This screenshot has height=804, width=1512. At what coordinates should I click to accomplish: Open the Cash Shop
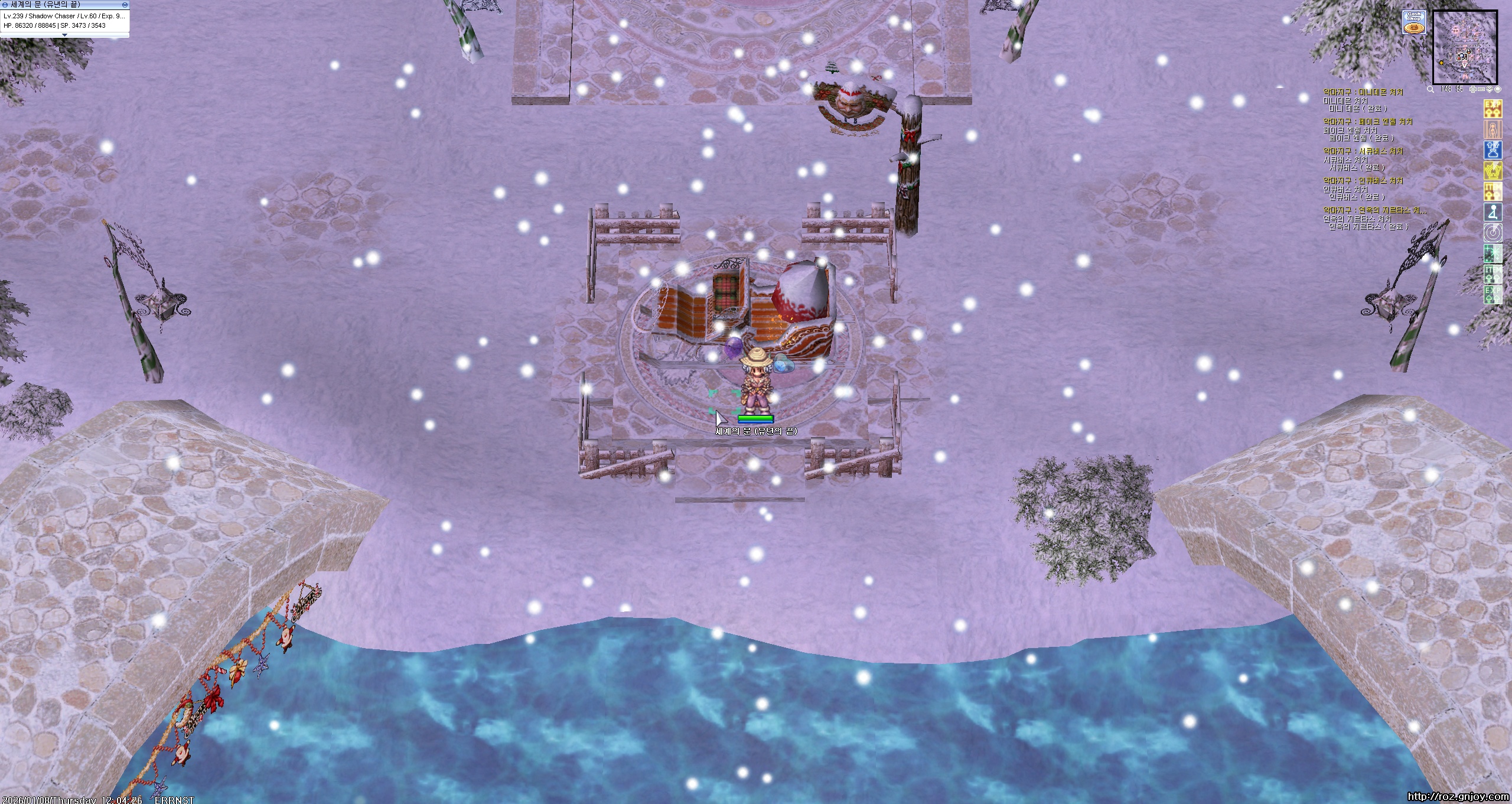pos(1414,22)
